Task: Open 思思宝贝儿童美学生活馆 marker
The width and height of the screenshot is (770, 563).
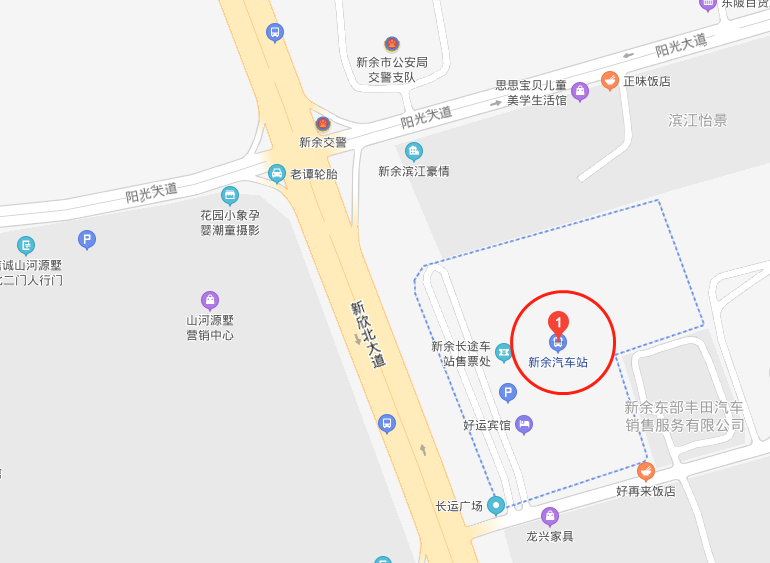Action: click(580, 90)
